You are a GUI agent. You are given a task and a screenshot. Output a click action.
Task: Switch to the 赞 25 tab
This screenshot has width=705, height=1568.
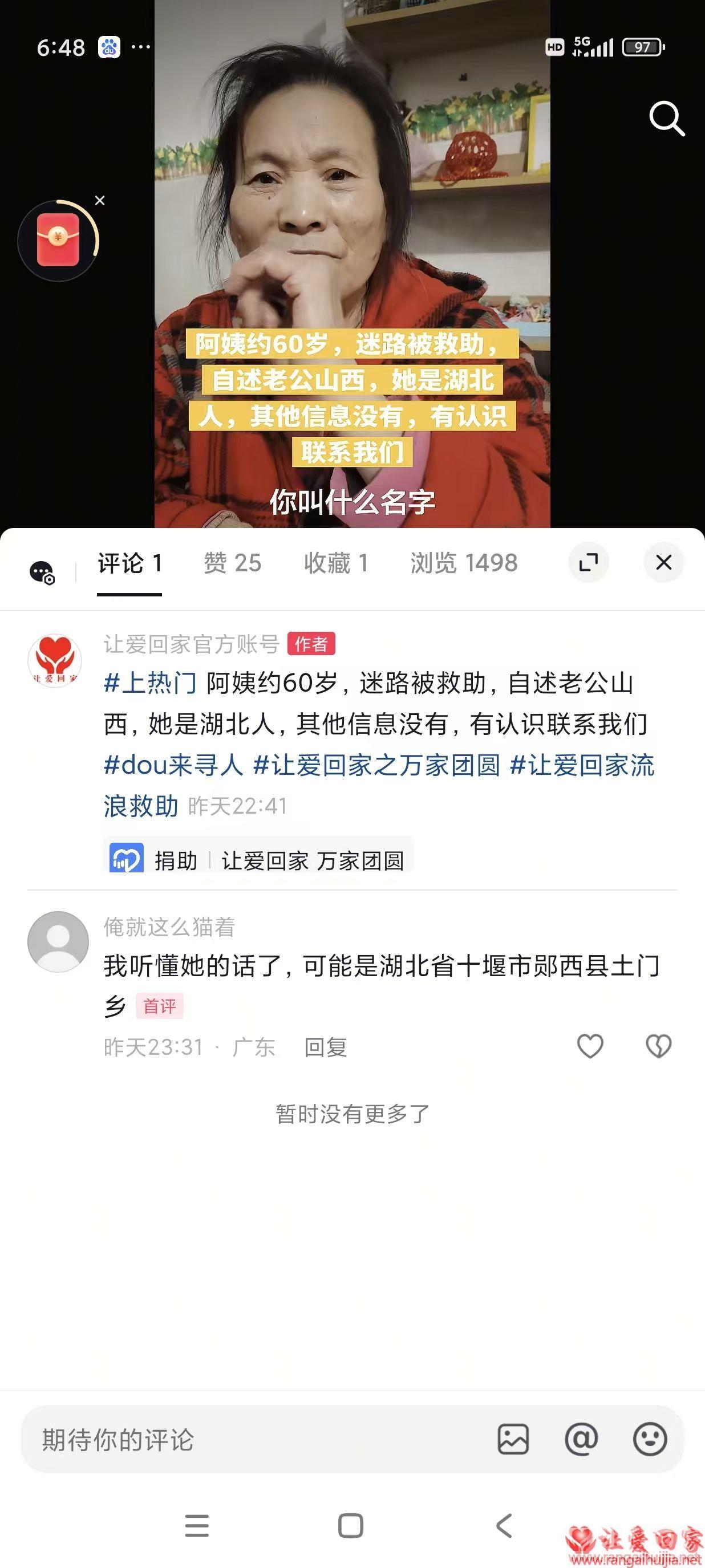pyautogui.click(x=232, y=563)
